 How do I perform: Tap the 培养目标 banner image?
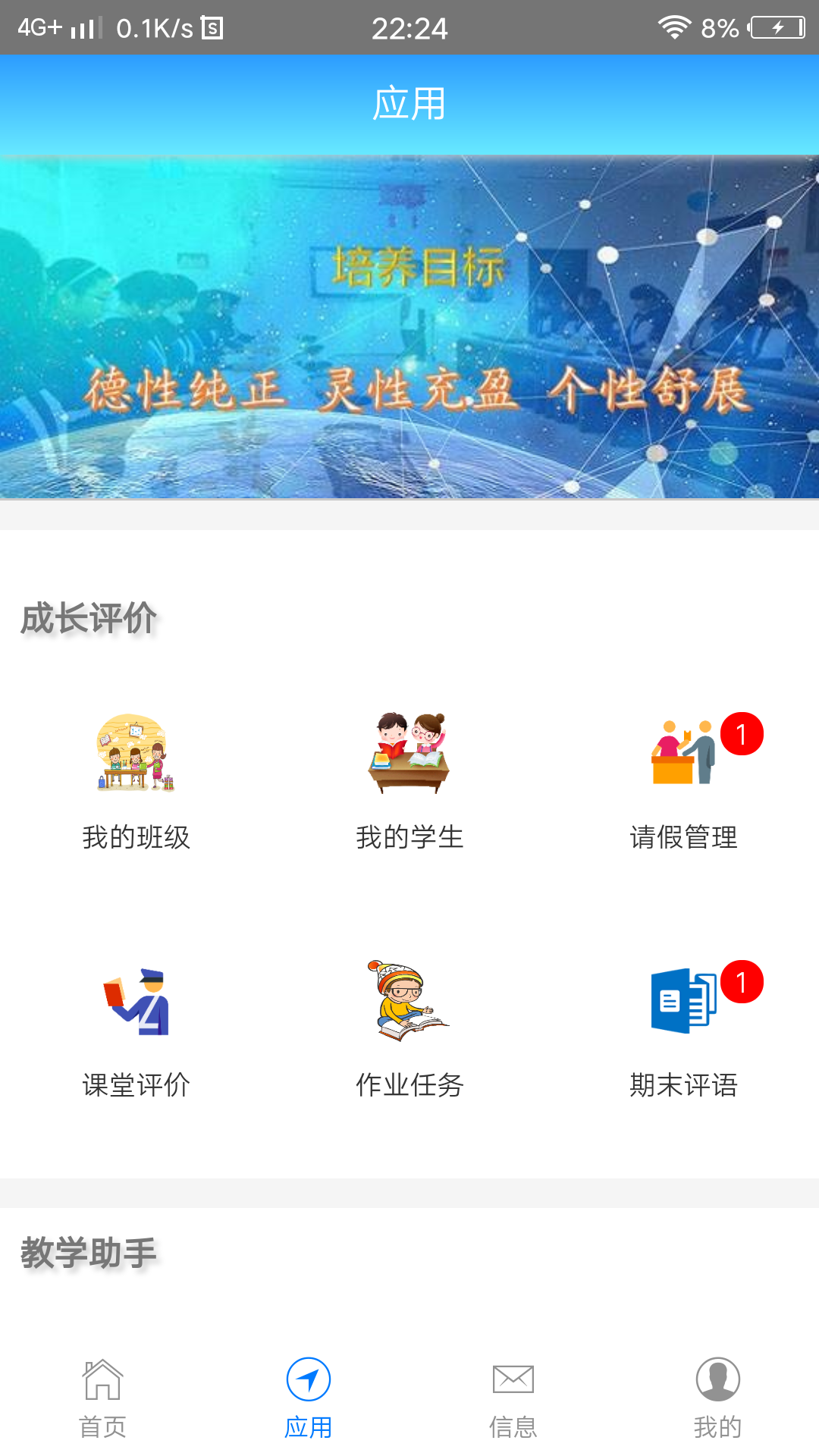(x=409, y=327)
